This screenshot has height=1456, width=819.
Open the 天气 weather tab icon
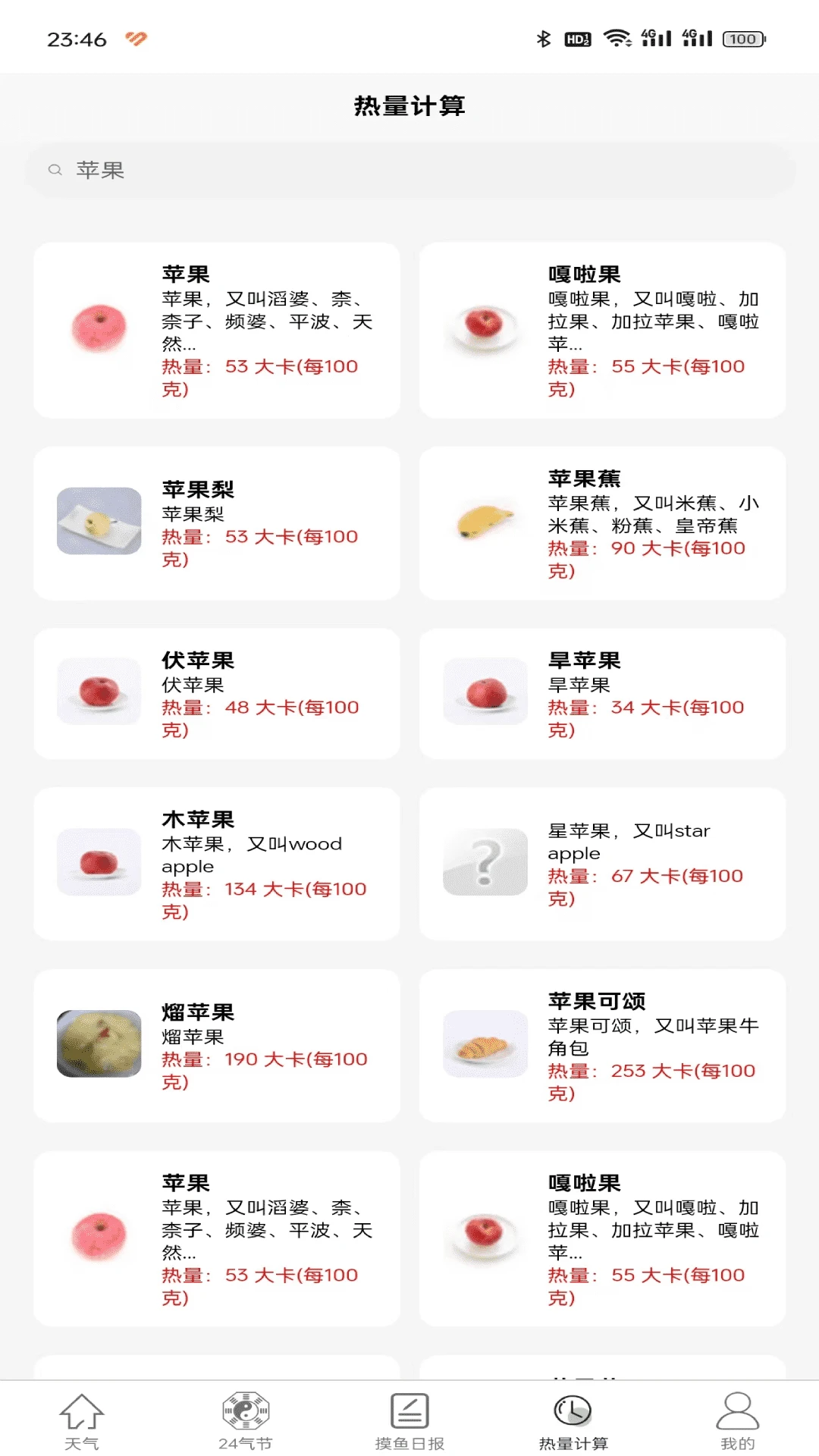(80, 1415)
